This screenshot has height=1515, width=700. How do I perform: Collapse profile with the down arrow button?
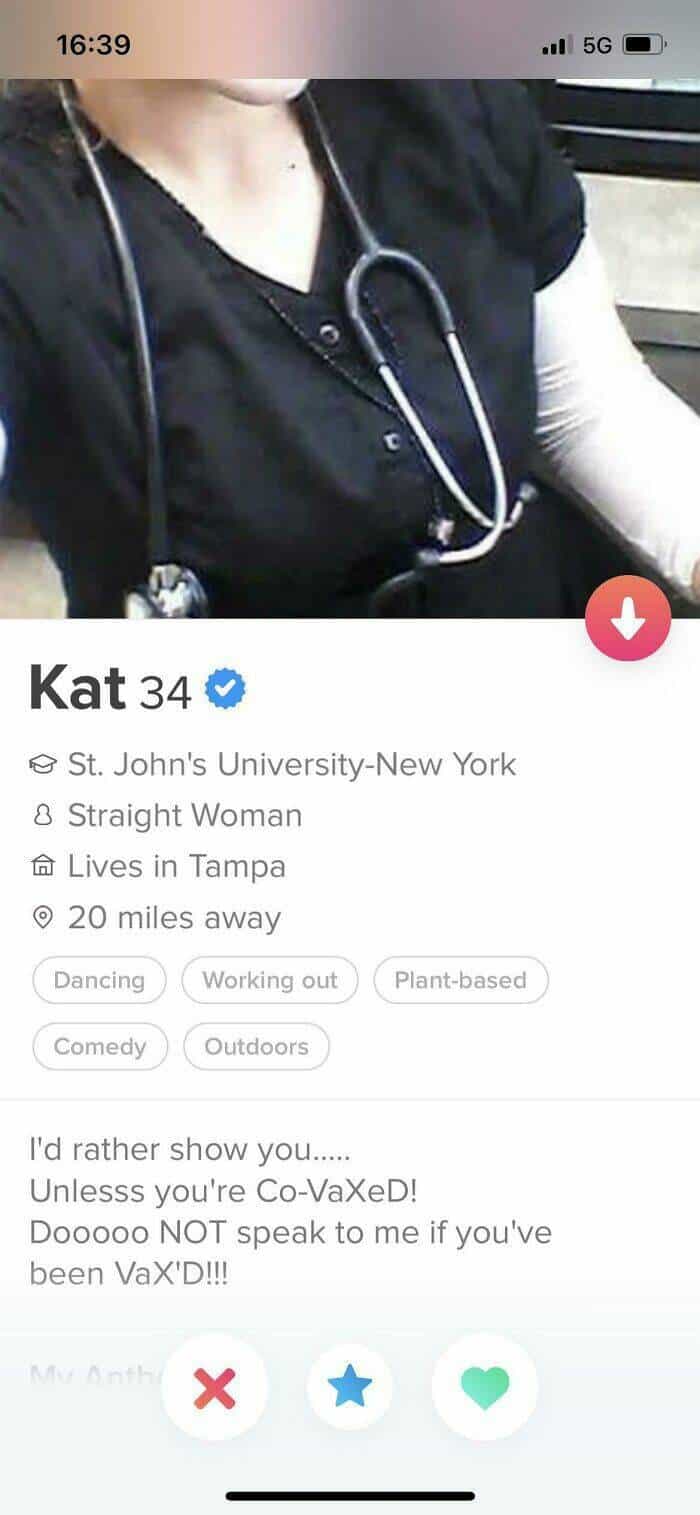[x=627, y=618]
